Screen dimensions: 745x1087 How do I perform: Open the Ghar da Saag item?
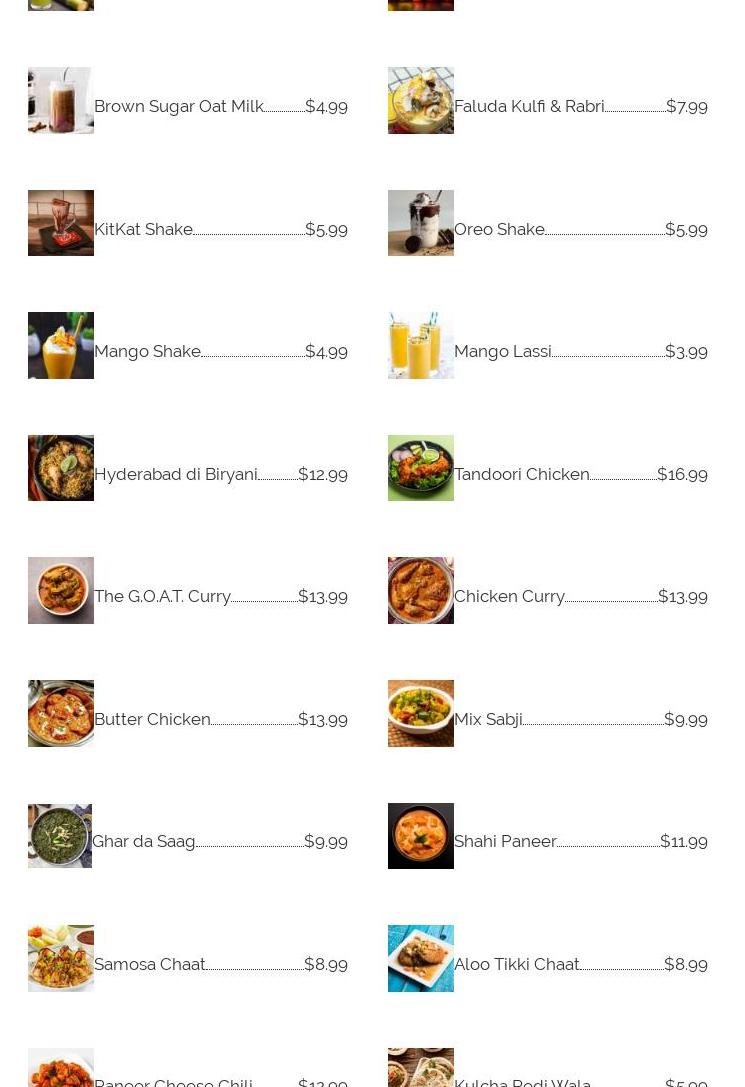pos(144,841)
